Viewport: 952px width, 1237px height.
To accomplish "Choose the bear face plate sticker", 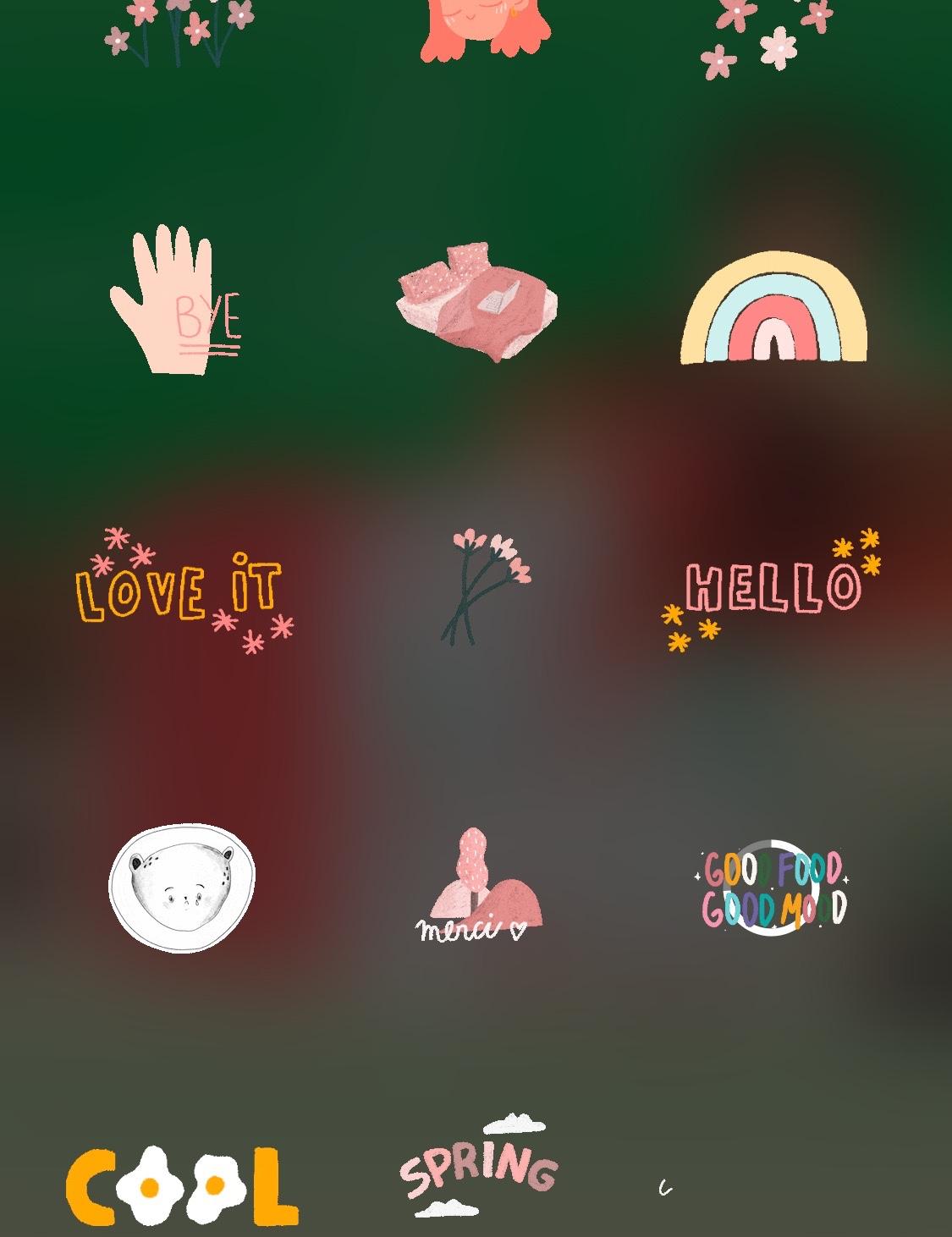I will click(182, 887).
